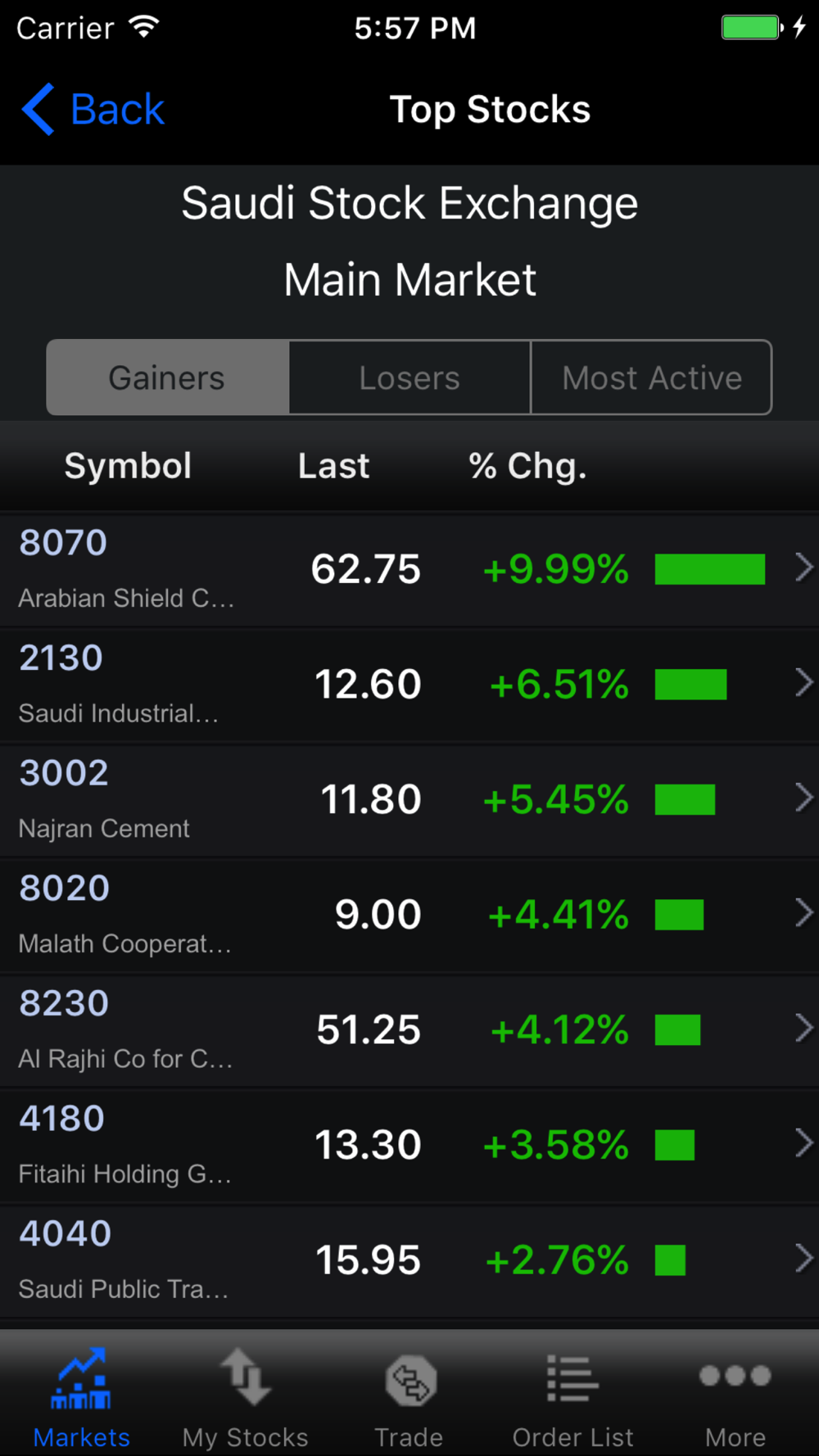
Task: Select the Gainers segment
Action: pos(168,378)
